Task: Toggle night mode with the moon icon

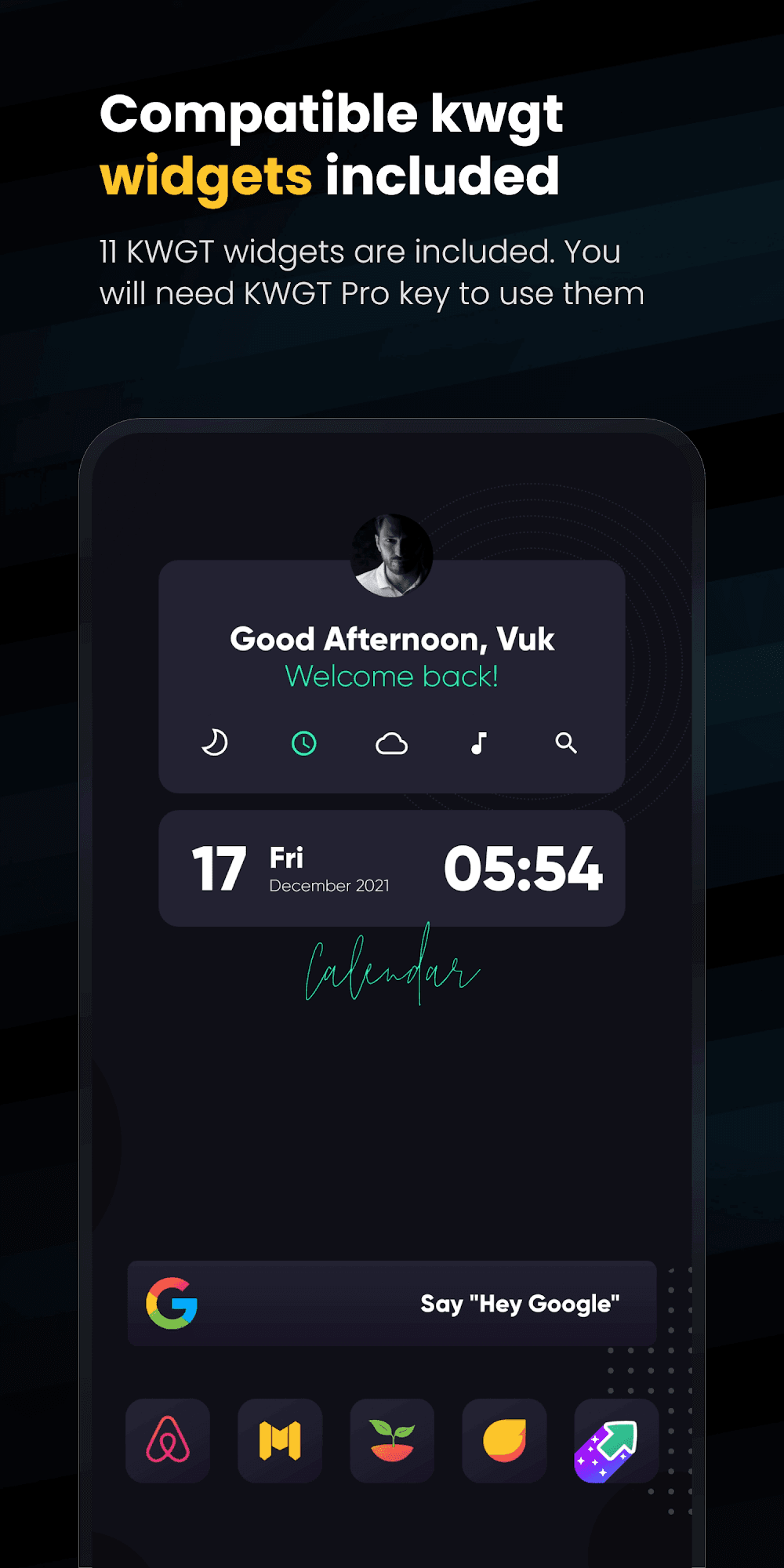Action: [x=215, y=743]
